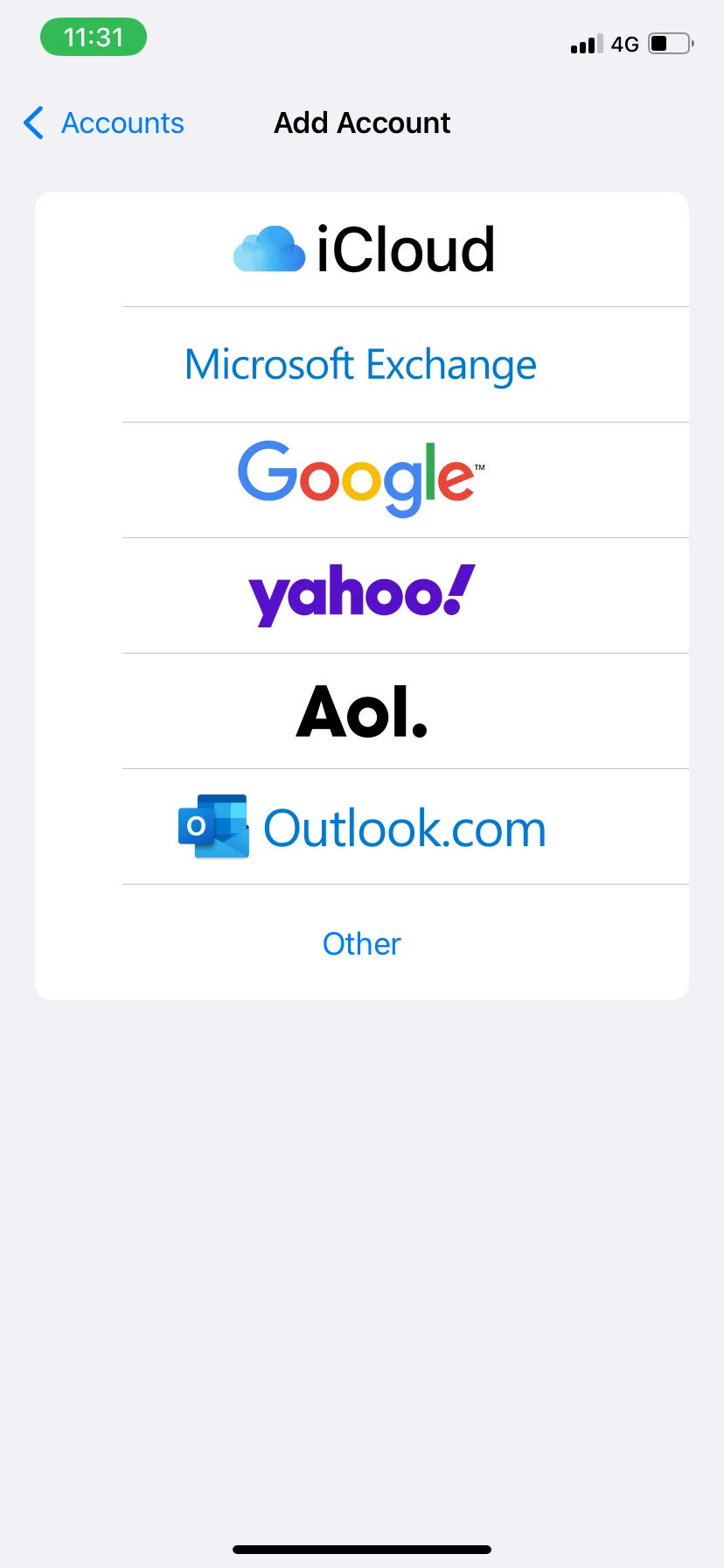Tap the green time pill
The image size is (724, 1568).
(94, 37)
